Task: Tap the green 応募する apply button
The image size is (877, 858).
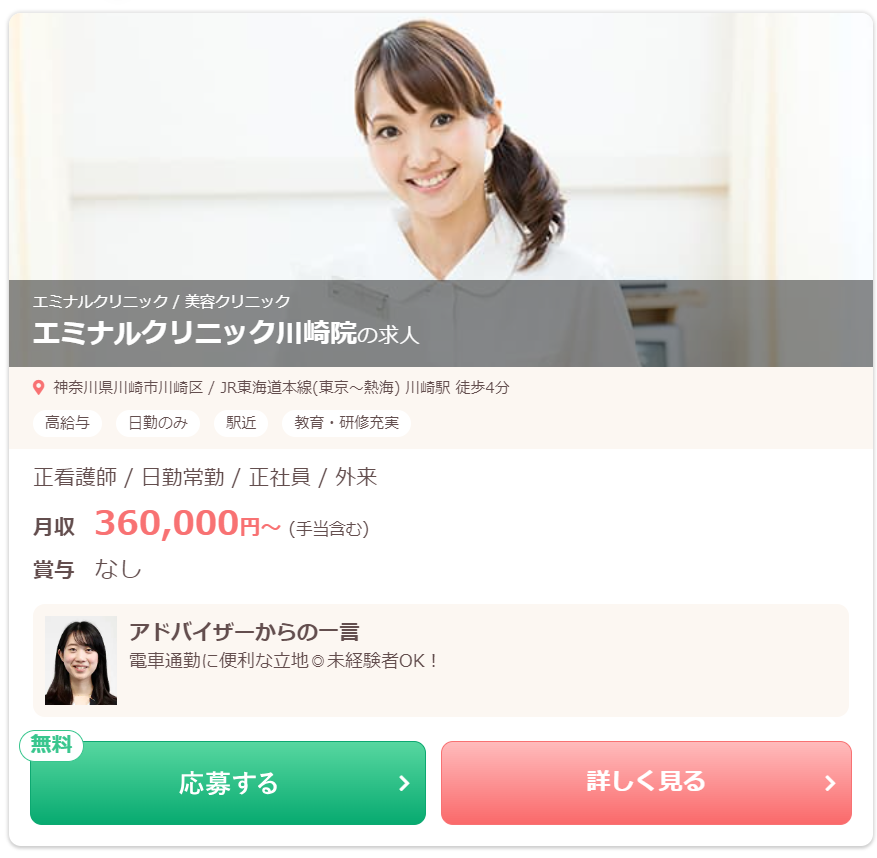Action: click(228, 783)
